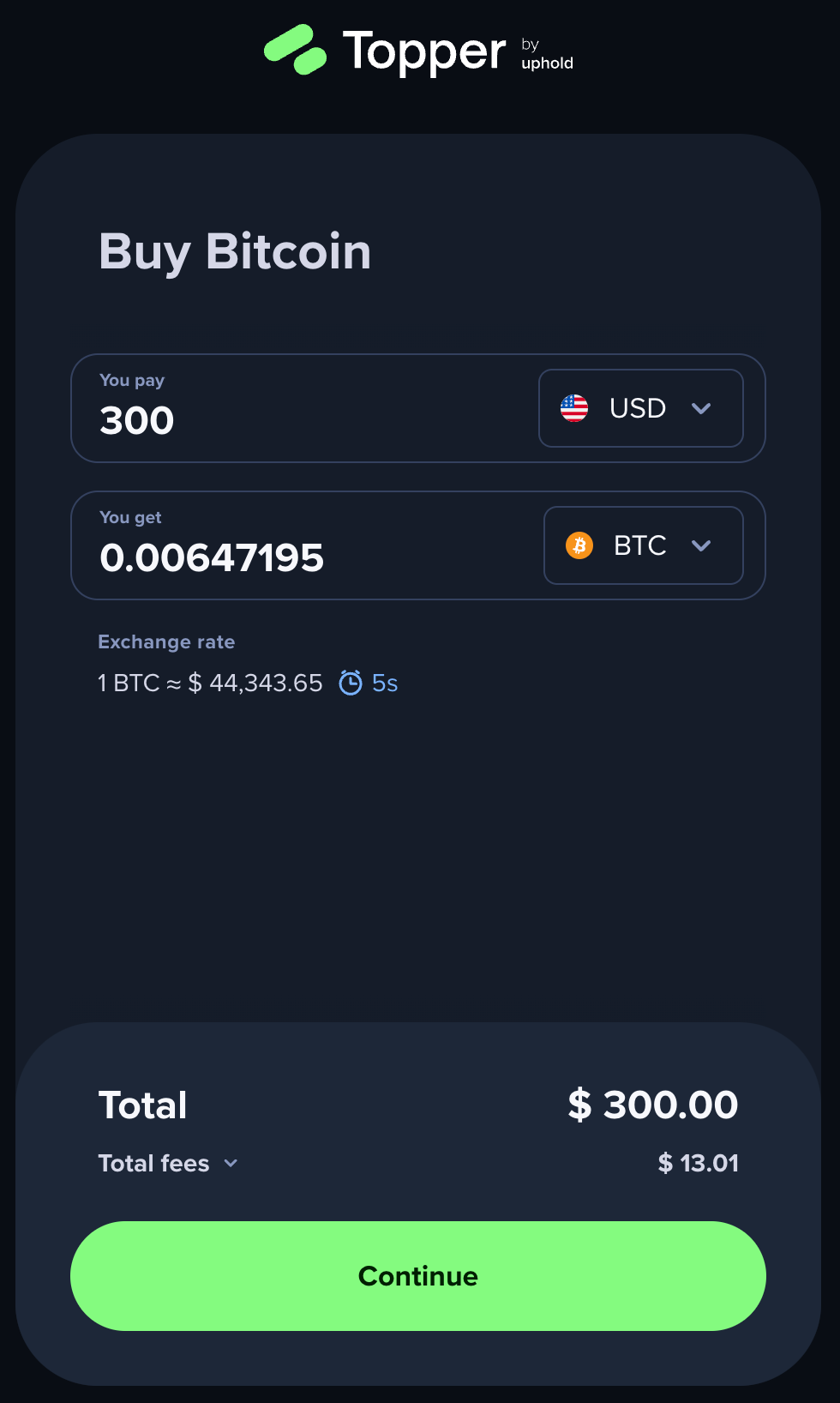Tap Continue to proceed with purchase
The width and height of the screenshot is (840, 1403).
418,1276
